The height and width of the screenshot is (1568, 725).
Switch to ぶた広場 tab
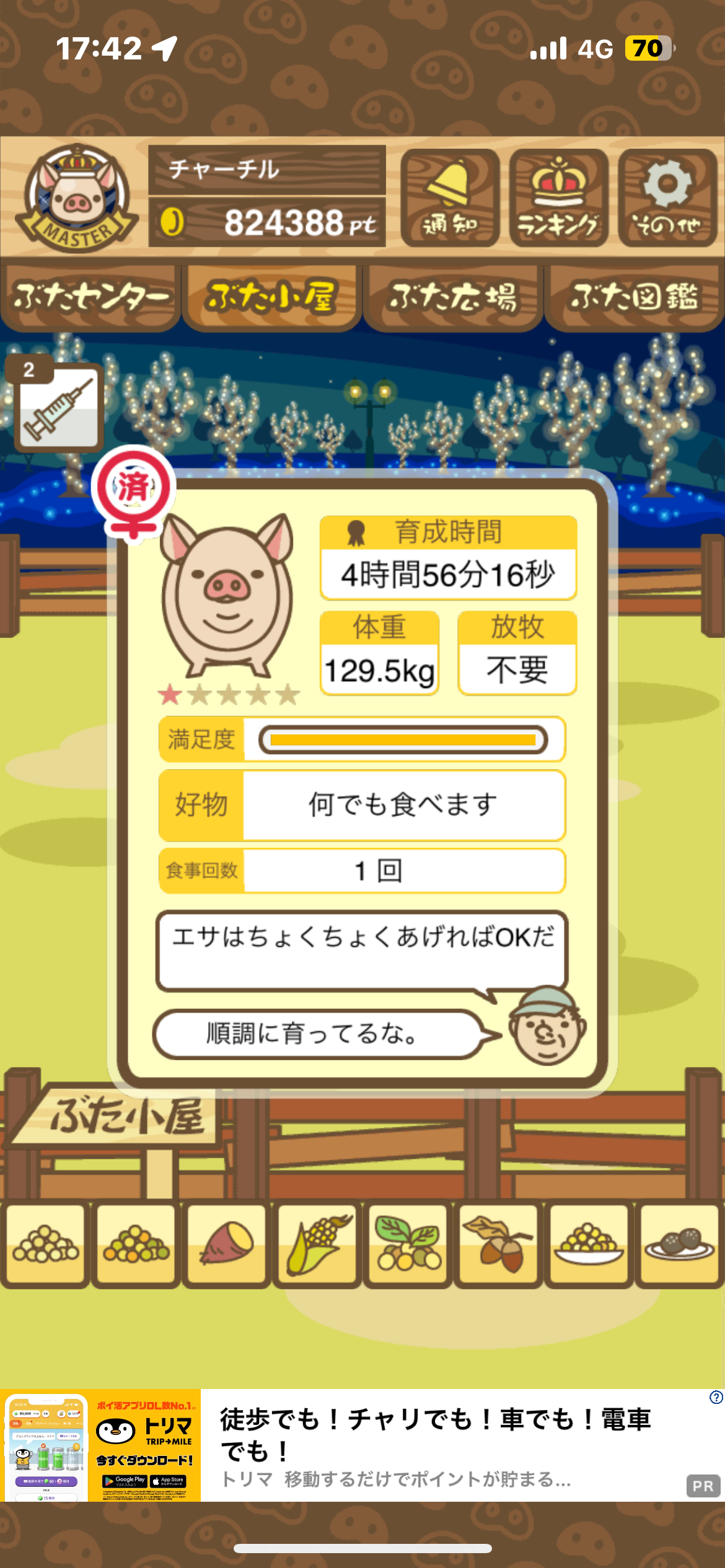pyautogui.click(x=453, y=297)
